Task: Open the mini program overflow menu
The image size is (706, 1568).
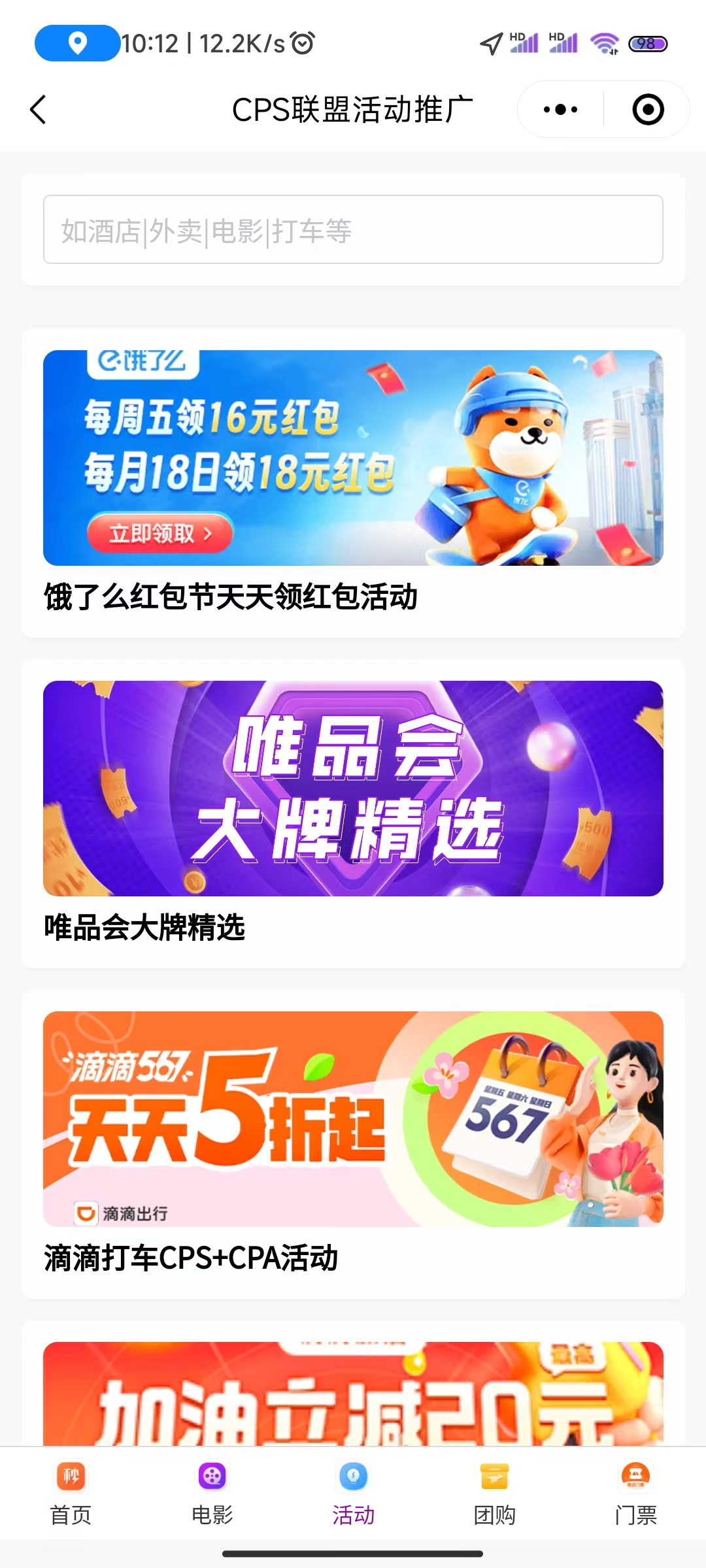Action: [561, 110]
